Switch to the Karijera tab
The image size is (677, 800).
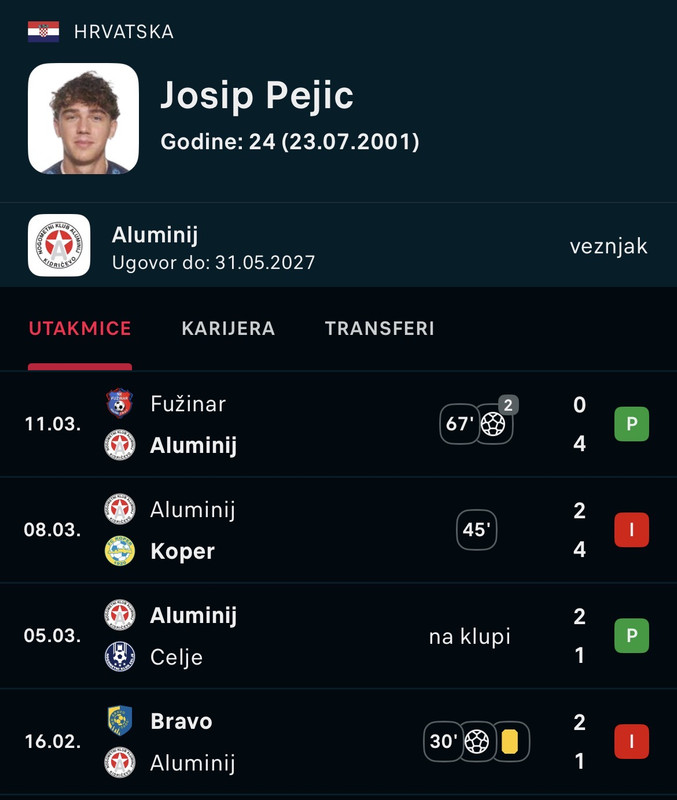click(228, 328)
